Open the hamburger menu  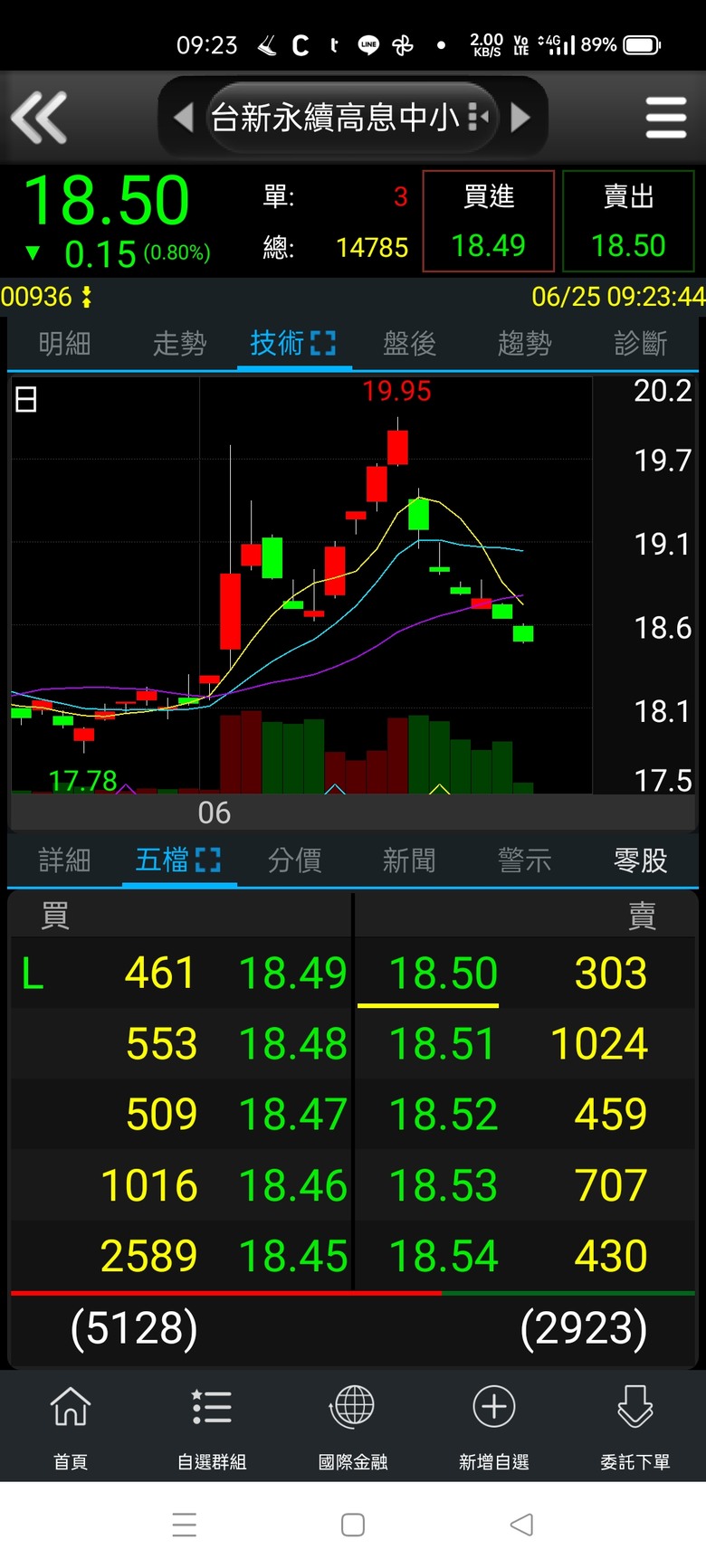(x=665, y=118)
